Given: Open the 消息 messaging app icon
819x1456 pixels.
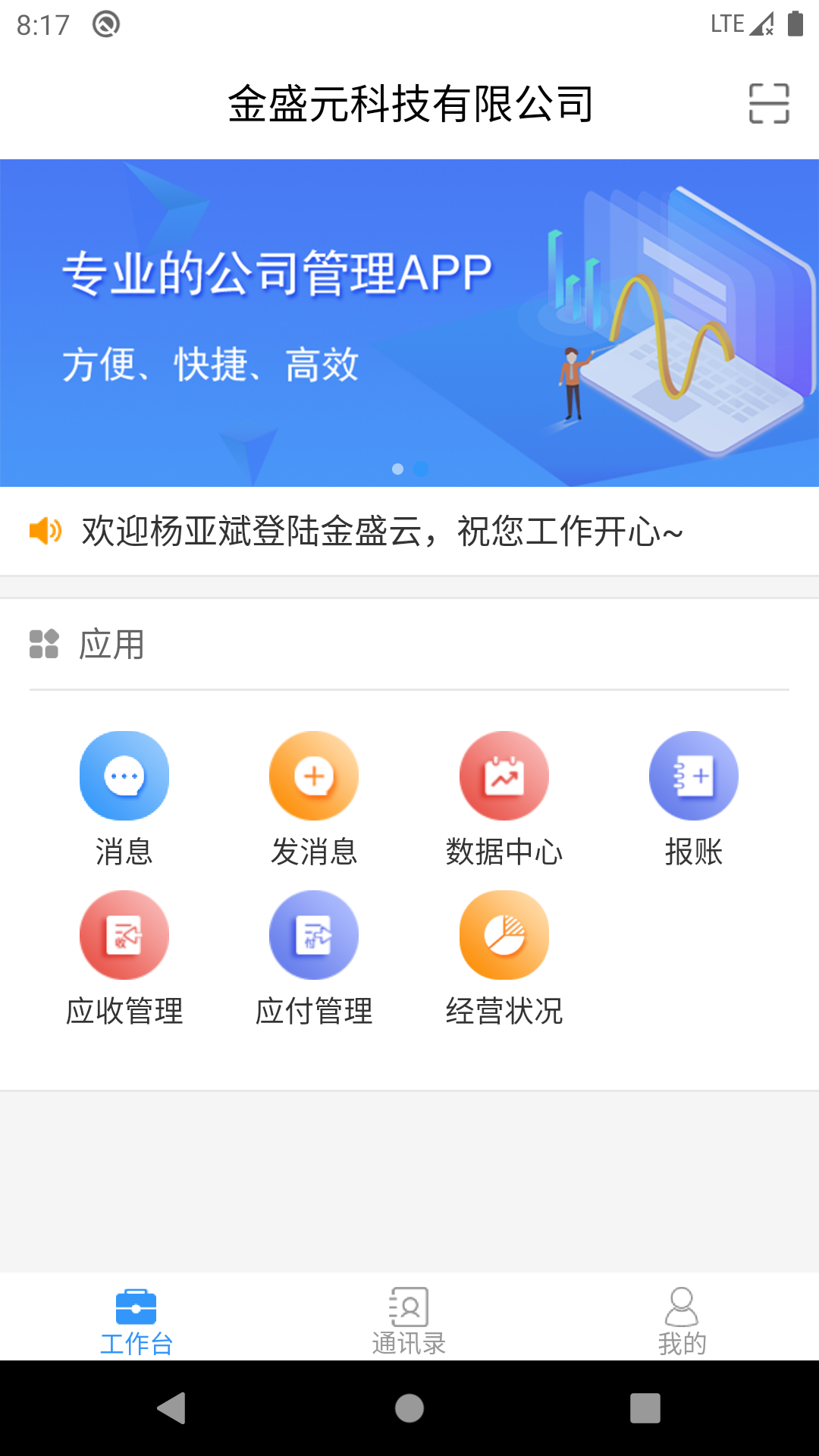Looking at the screenshot, I should coord(124,775).
